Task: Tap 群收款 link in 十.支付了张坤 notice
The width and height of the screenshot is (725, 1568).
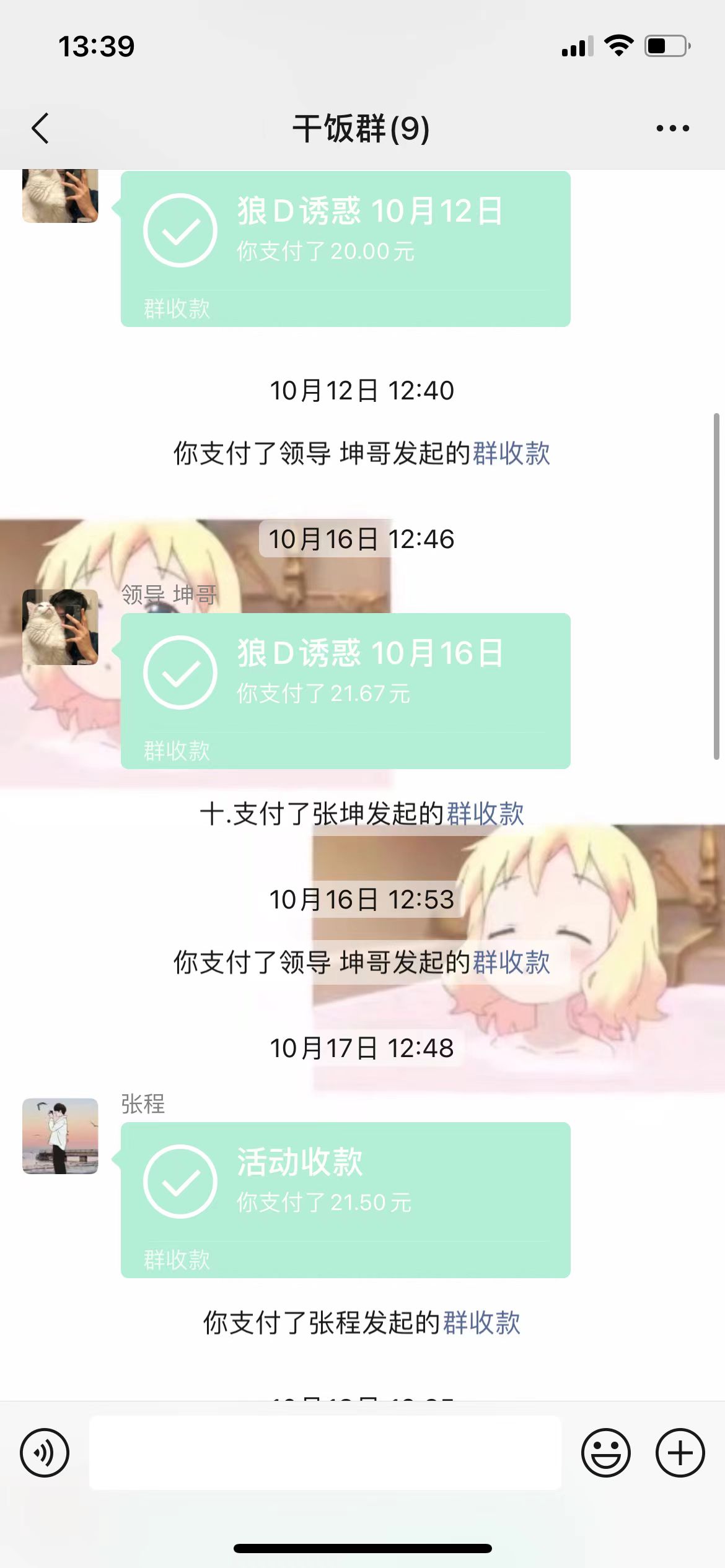Action: tap(485, 814)
